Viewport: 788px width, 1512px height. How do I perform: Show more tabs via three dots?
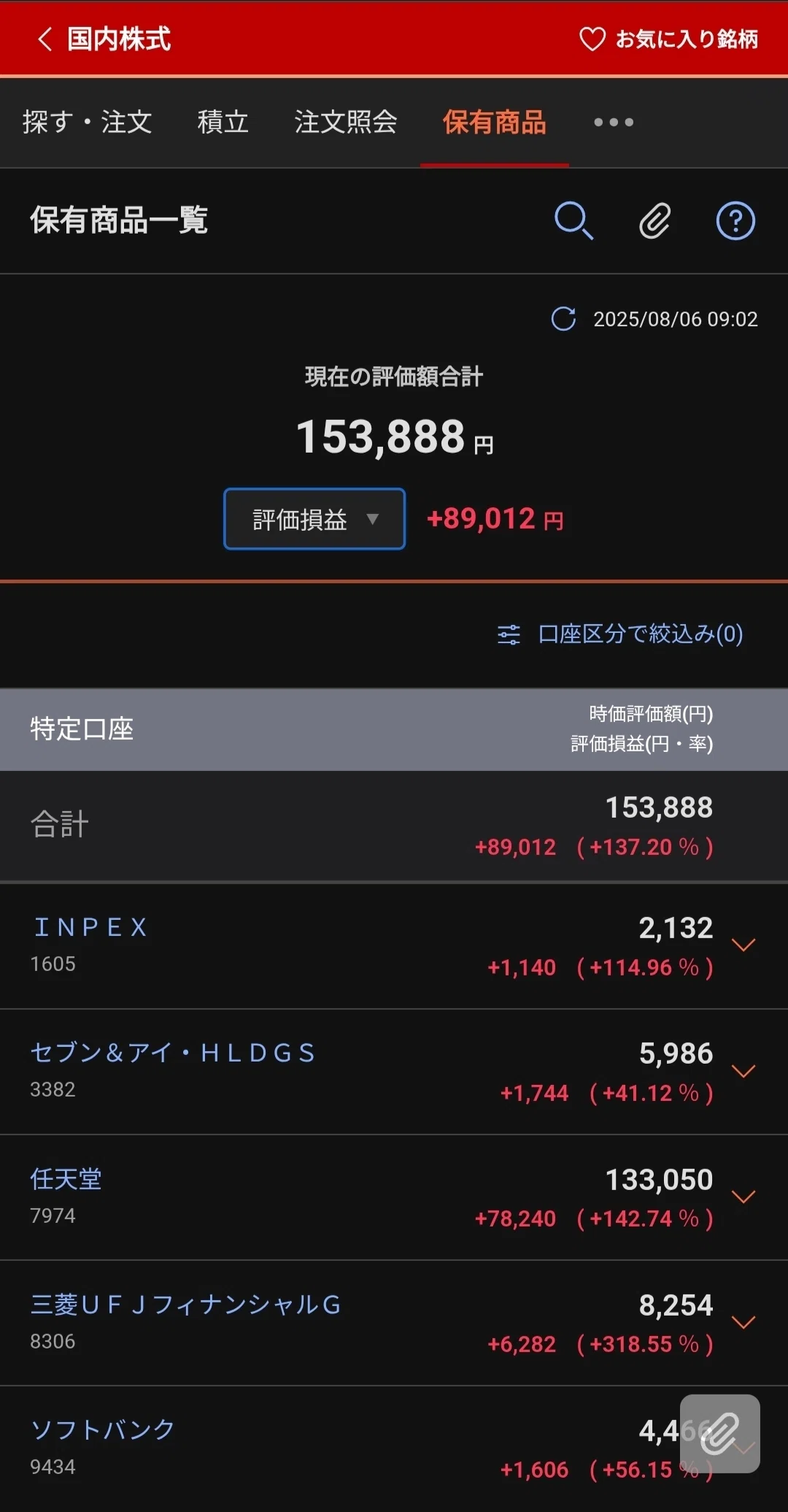coord(614,122)
